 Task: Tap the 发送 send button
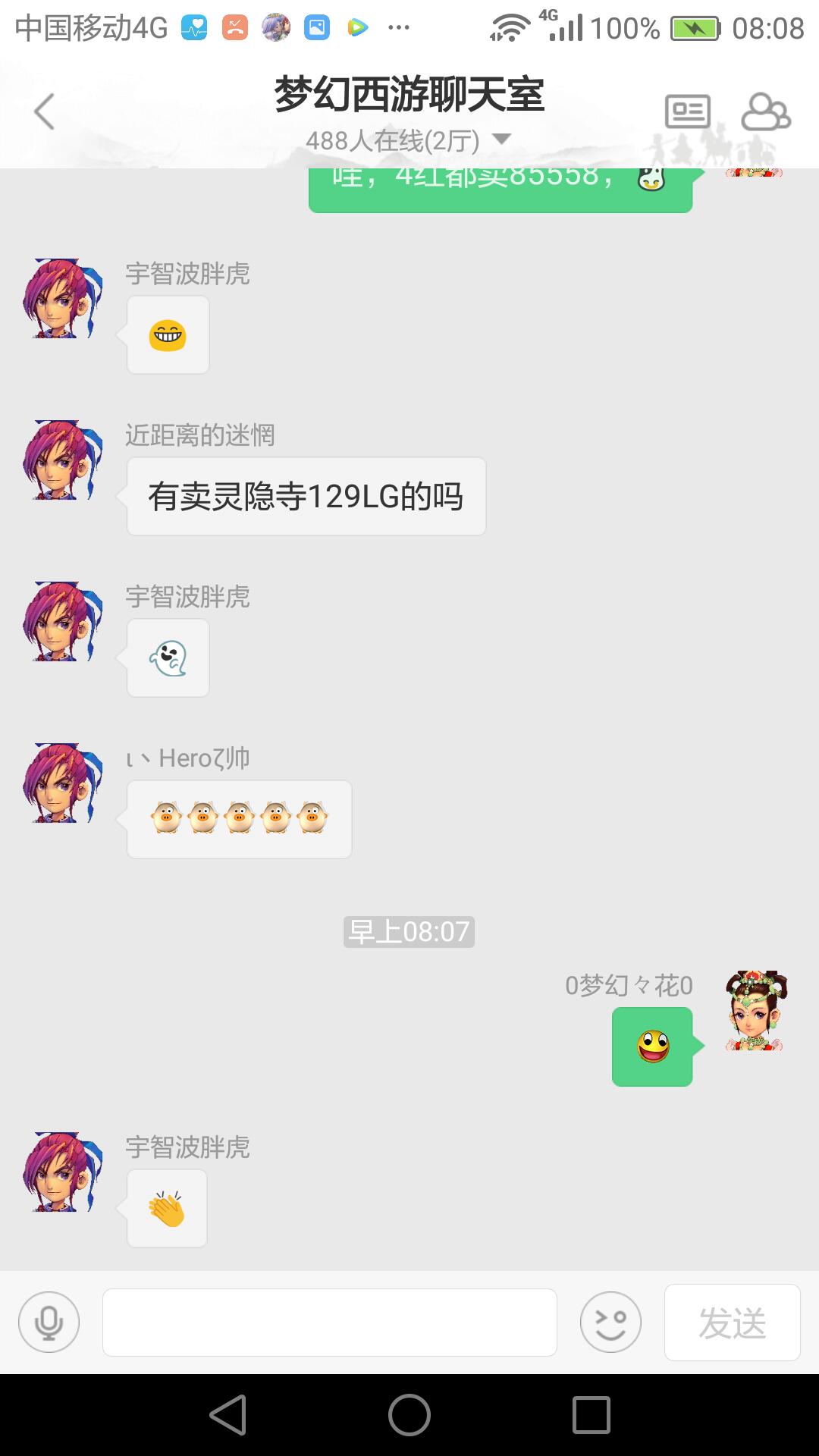[732, 1322]
